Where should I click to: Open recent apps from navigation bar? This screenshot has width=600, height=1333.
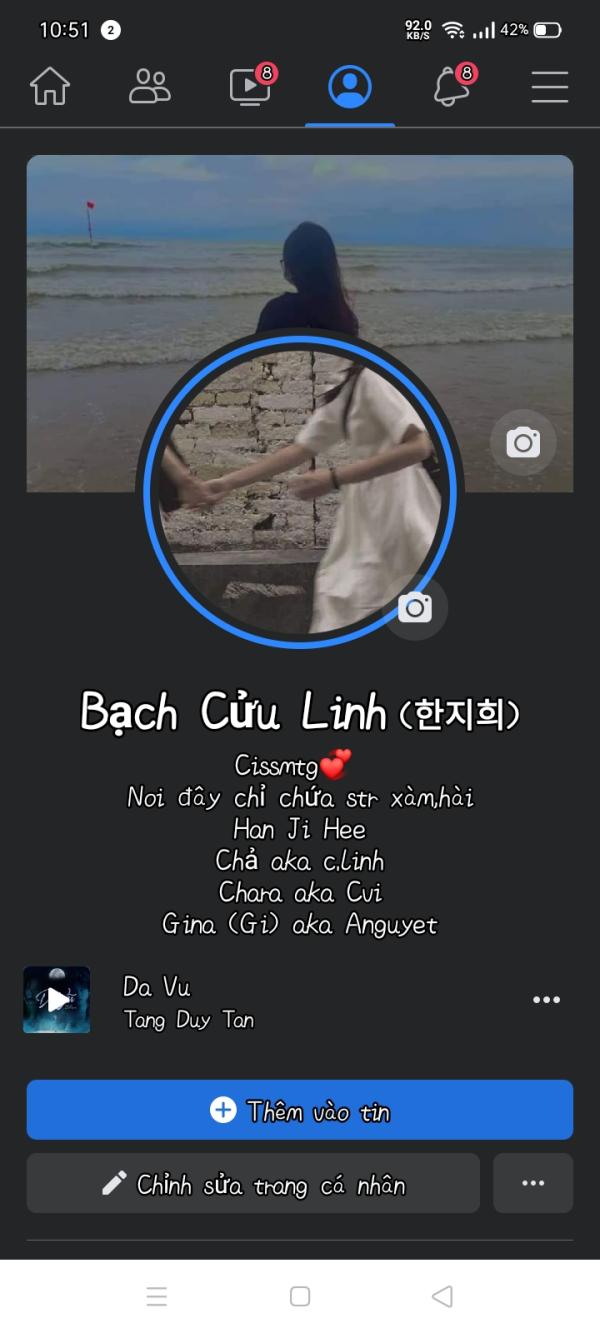157,1297
